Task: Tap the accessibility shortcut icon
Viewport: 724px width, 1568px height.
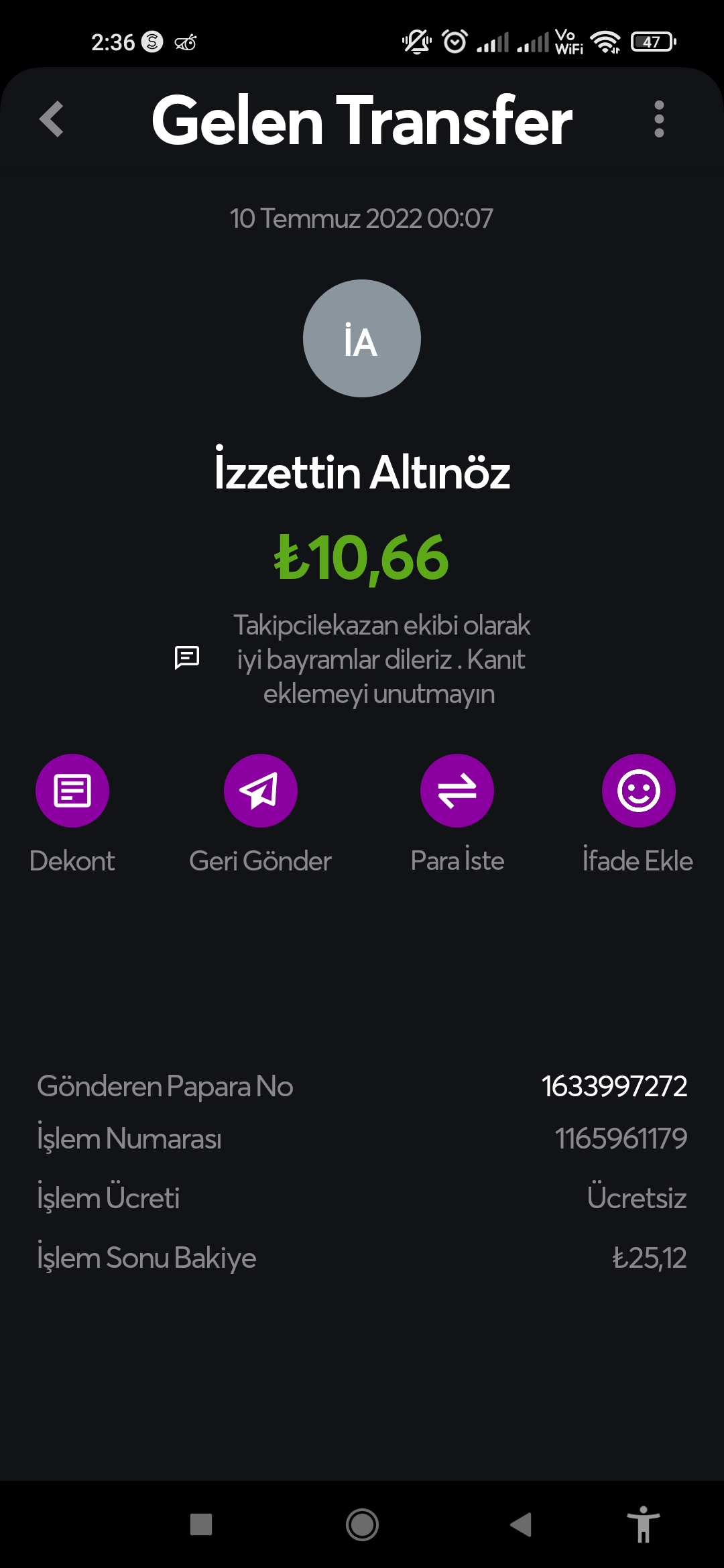Action: click(x=644, y=1524)
